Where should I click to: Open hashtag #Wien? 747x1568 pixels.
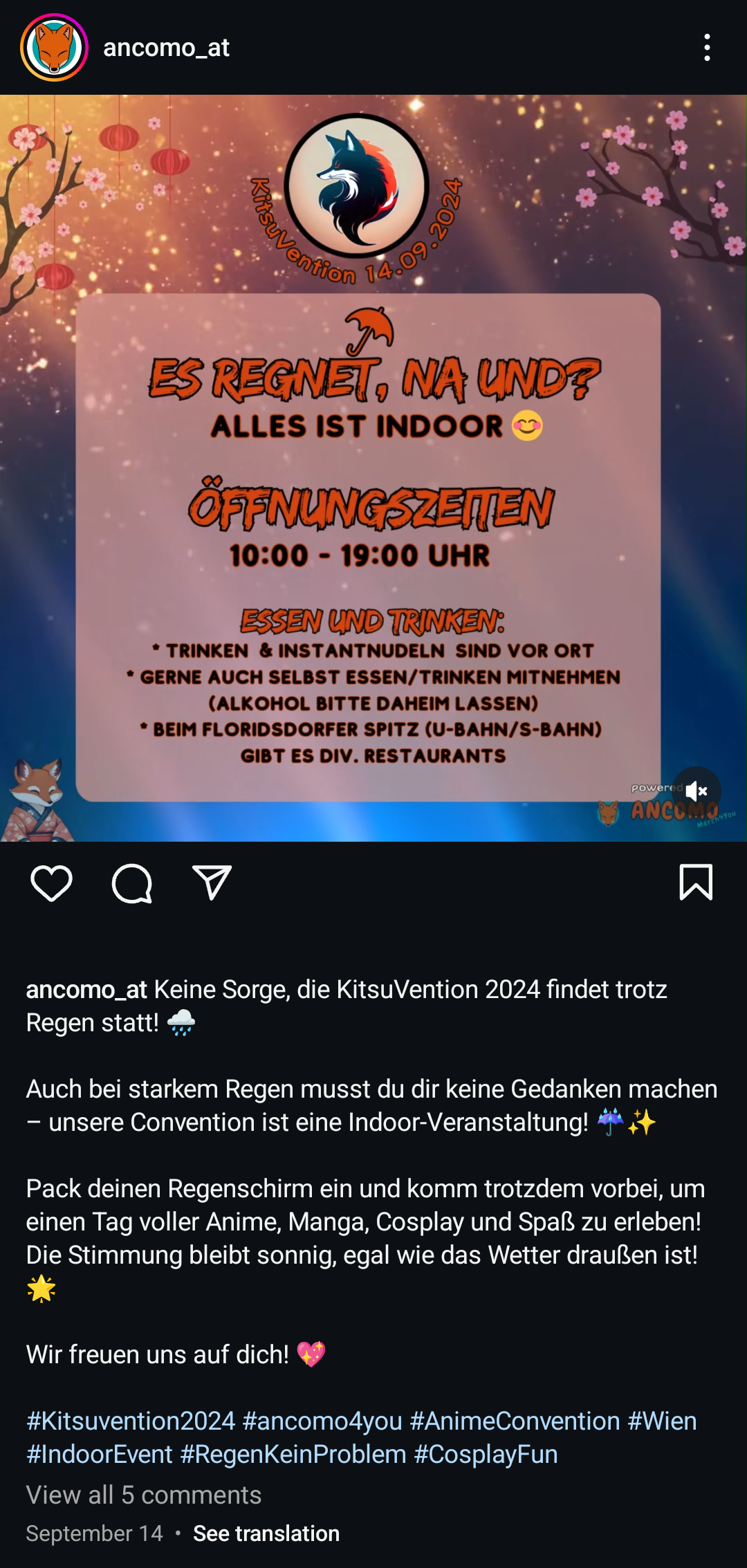pyautogui.click(x=662, y=1421)
